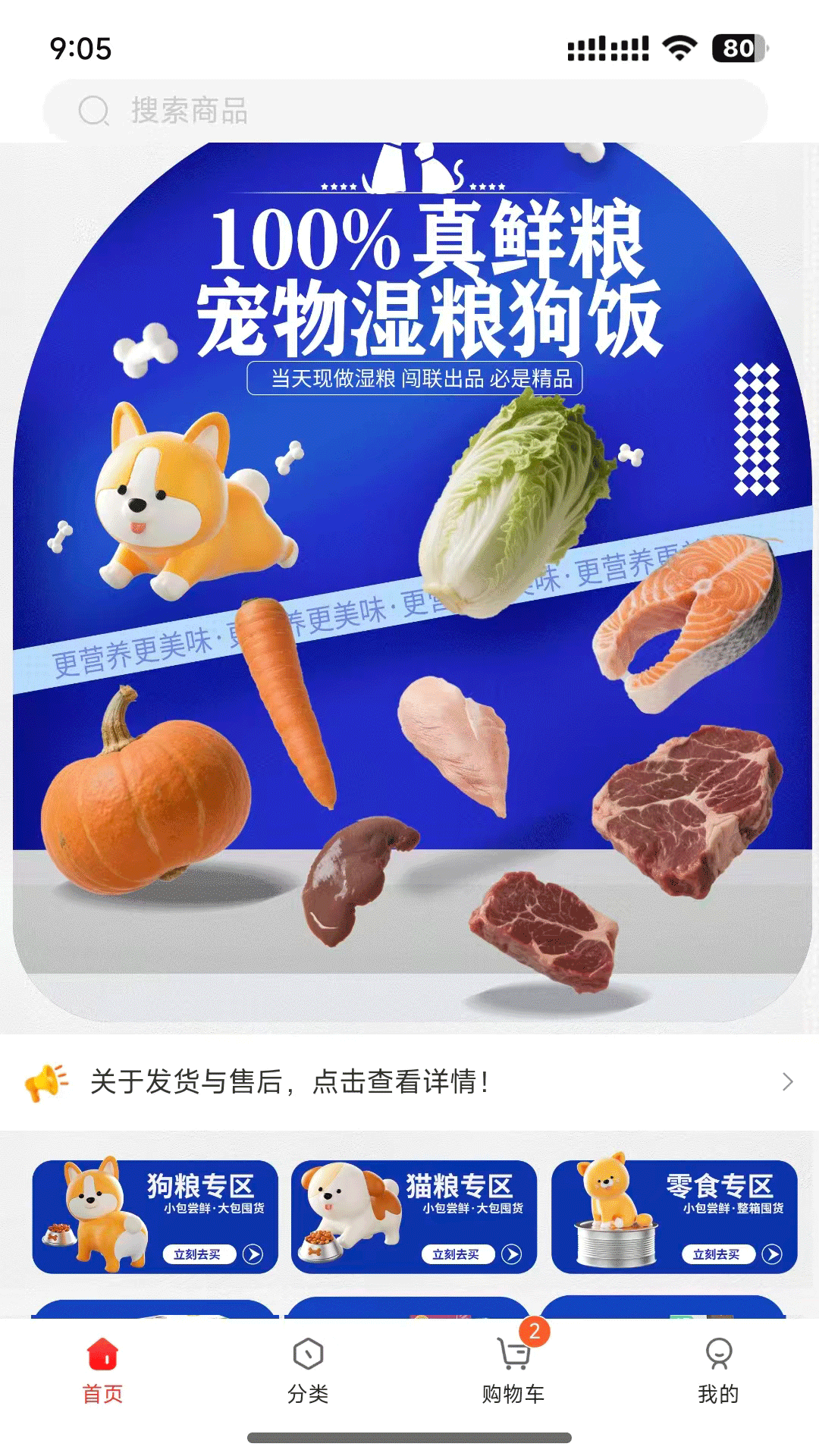Tap the 搜索商品 search input field
The image size is (819, 1456).
(x=409, y=111)
